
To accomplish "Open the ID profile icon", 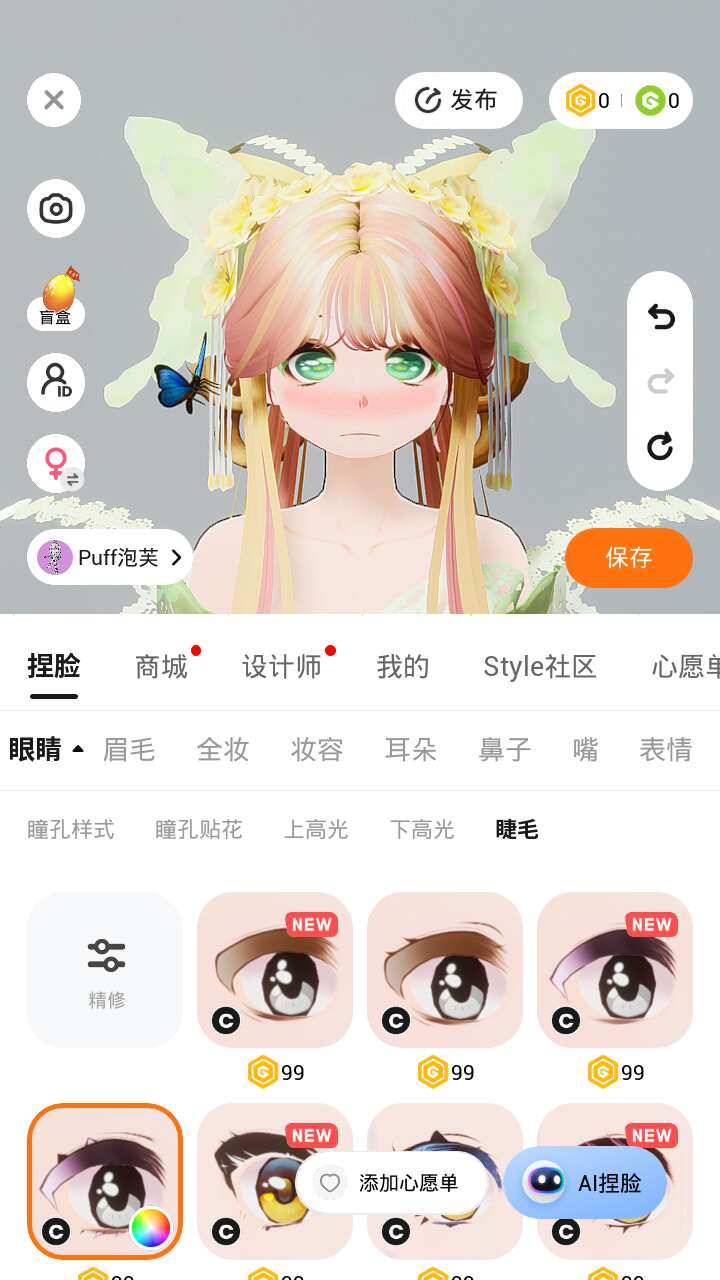I will 56,382.
